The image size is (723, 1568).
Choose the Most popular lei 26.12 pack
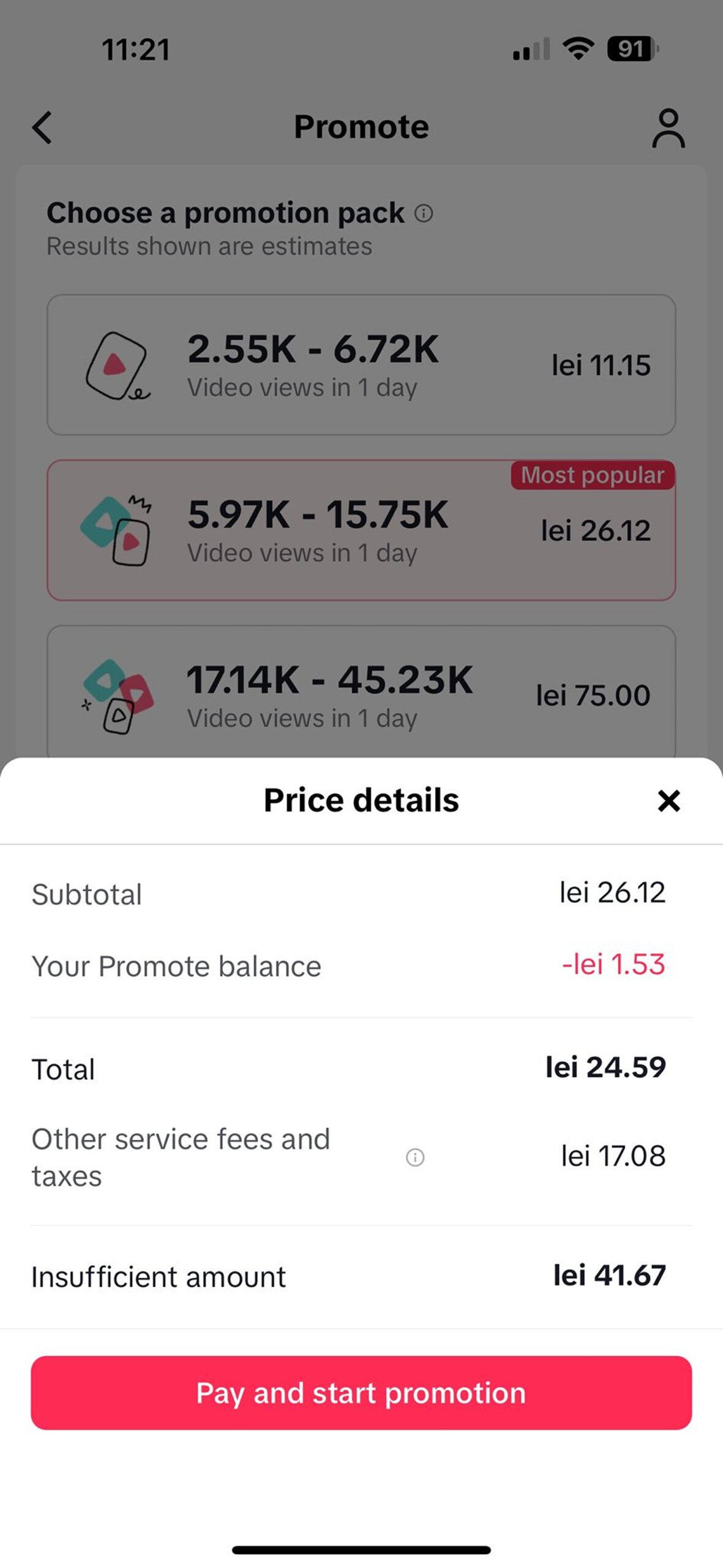click(x=361, y=530)
